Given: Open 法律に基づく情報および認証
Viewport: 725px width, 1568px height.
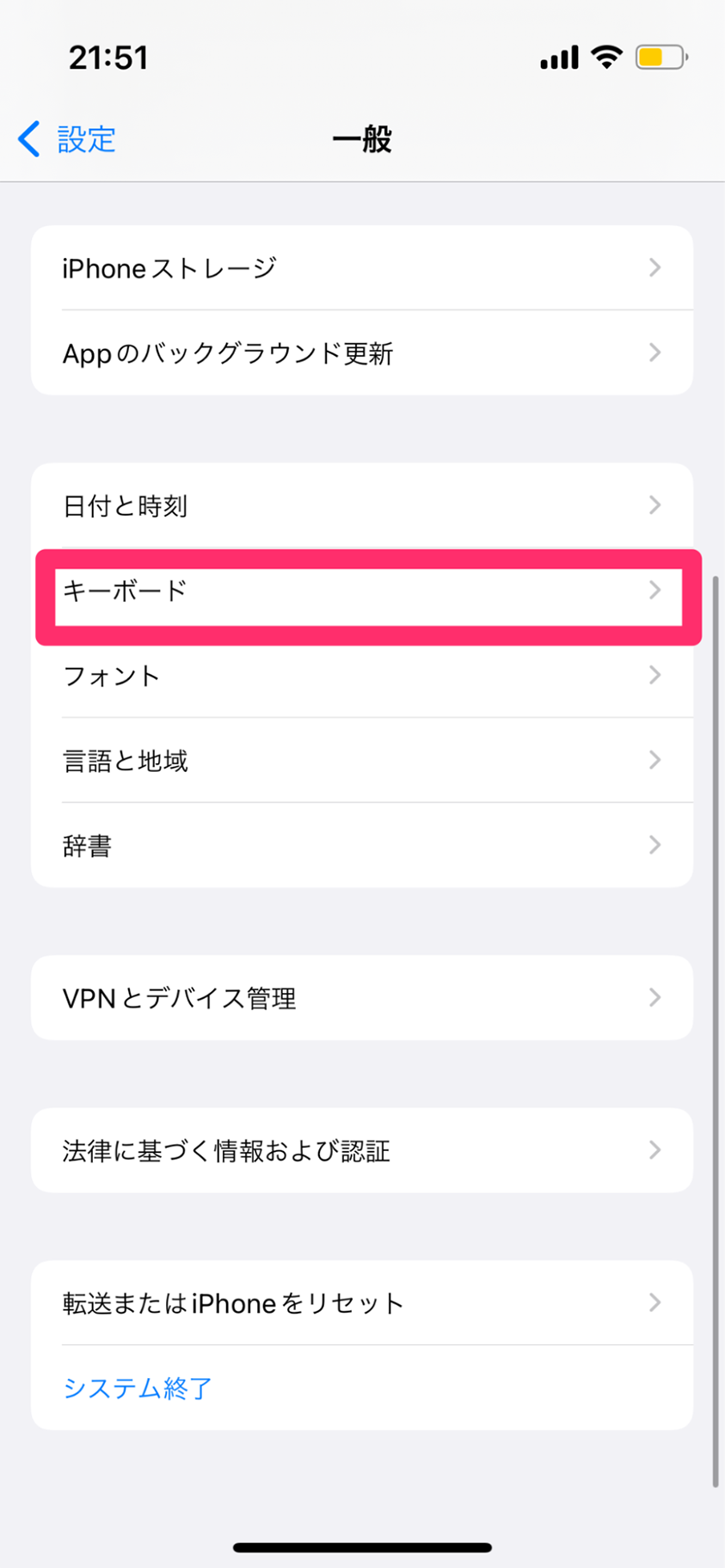Looking at the screenshot, I should point(362,1150).
